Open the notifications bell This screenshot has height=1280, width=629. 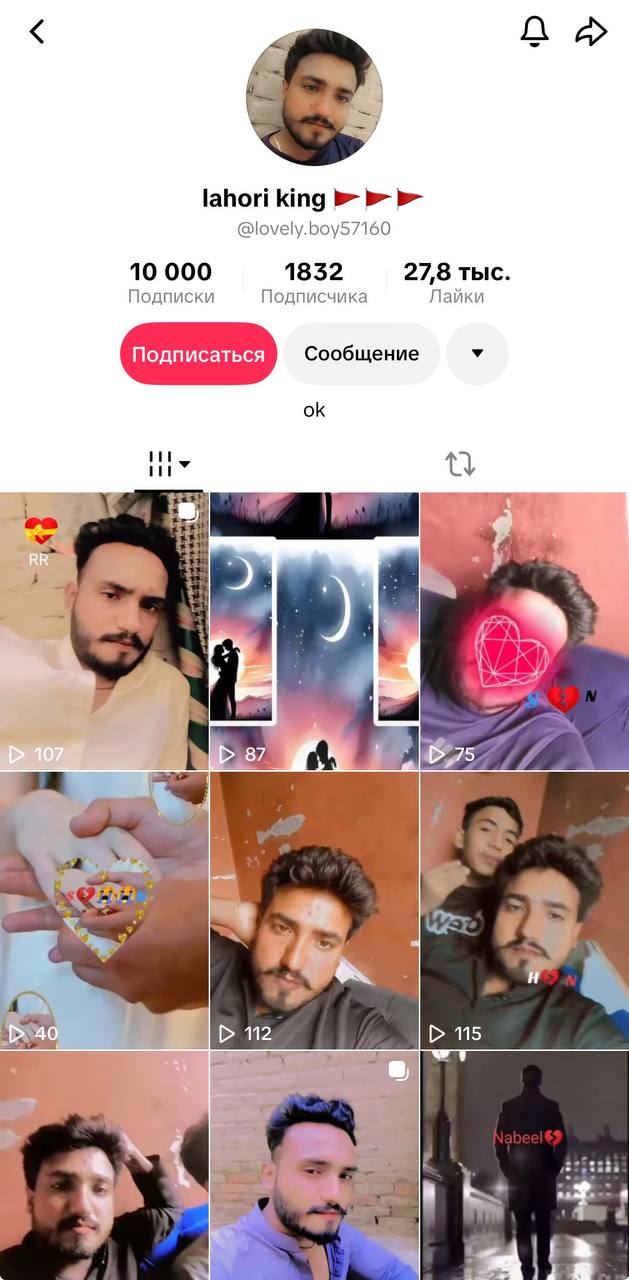[x=535, y=32]
